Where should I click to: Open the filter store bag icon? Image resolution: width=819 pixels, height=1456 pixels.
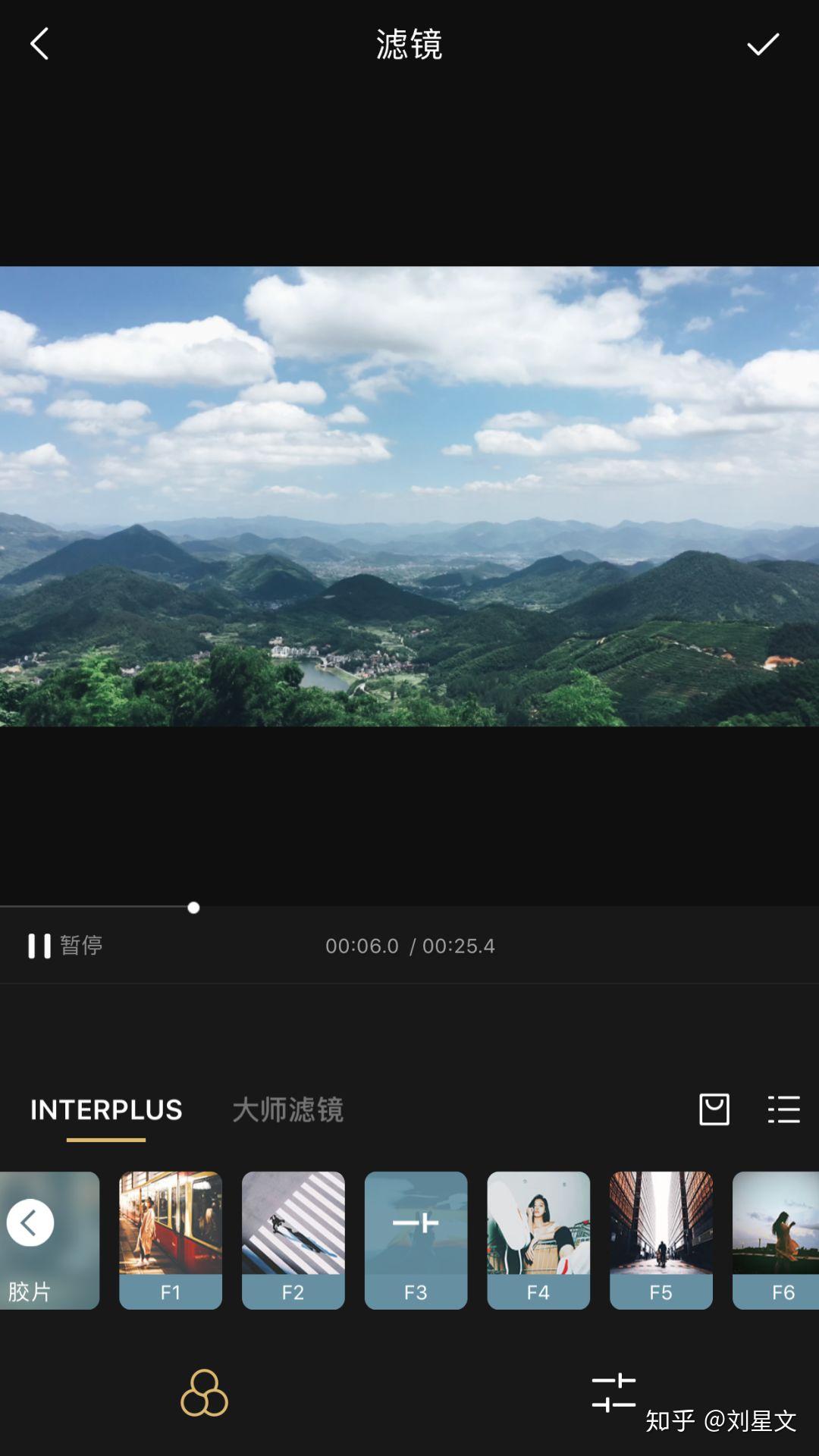(714, 1109)
